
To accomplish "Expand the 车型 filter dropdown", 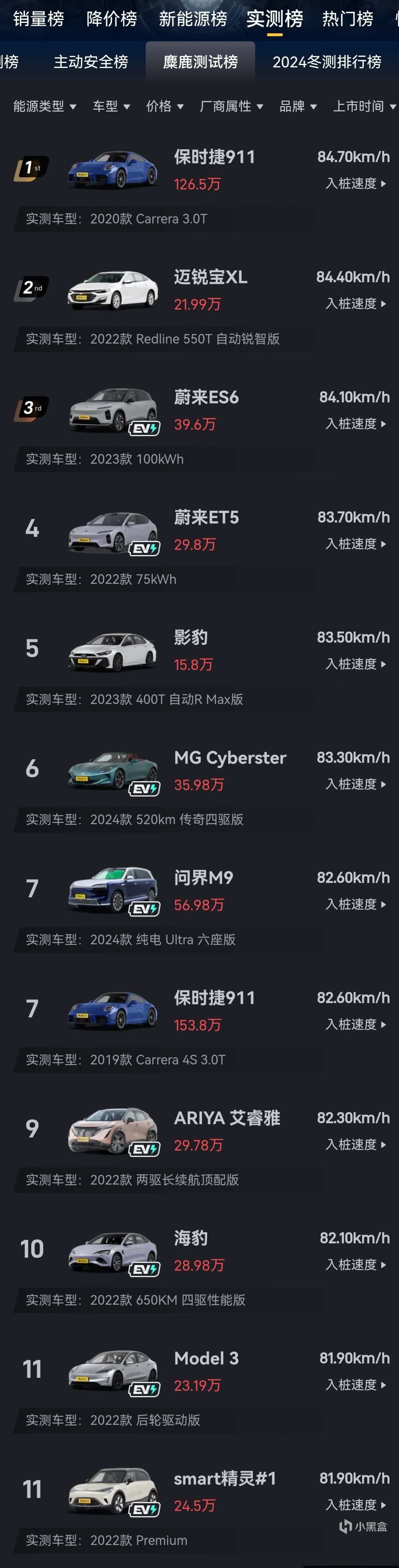I will point(111,106).
